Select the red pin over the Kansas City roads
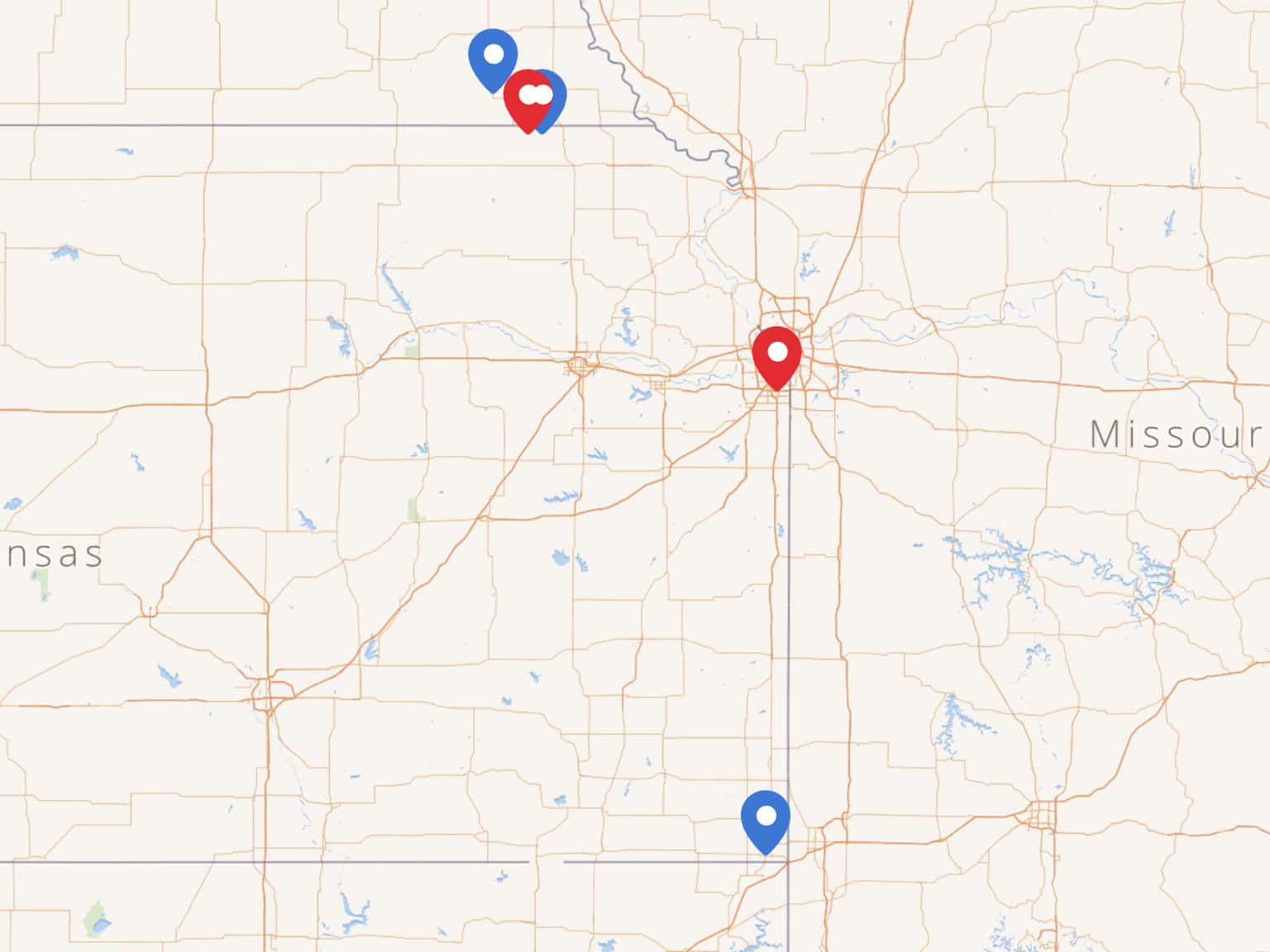The height and width of the screenshot is (952, 1270). (x=776, y=355)
